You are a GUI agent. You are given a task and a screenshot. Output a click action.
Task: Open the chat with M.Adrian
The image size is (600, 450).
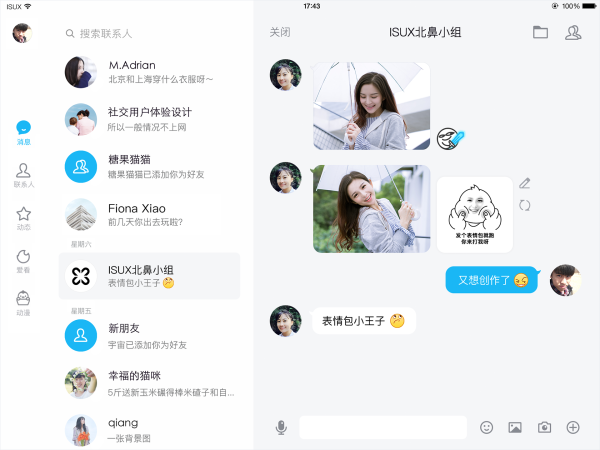pyautogui.click(x=150, y=72)
